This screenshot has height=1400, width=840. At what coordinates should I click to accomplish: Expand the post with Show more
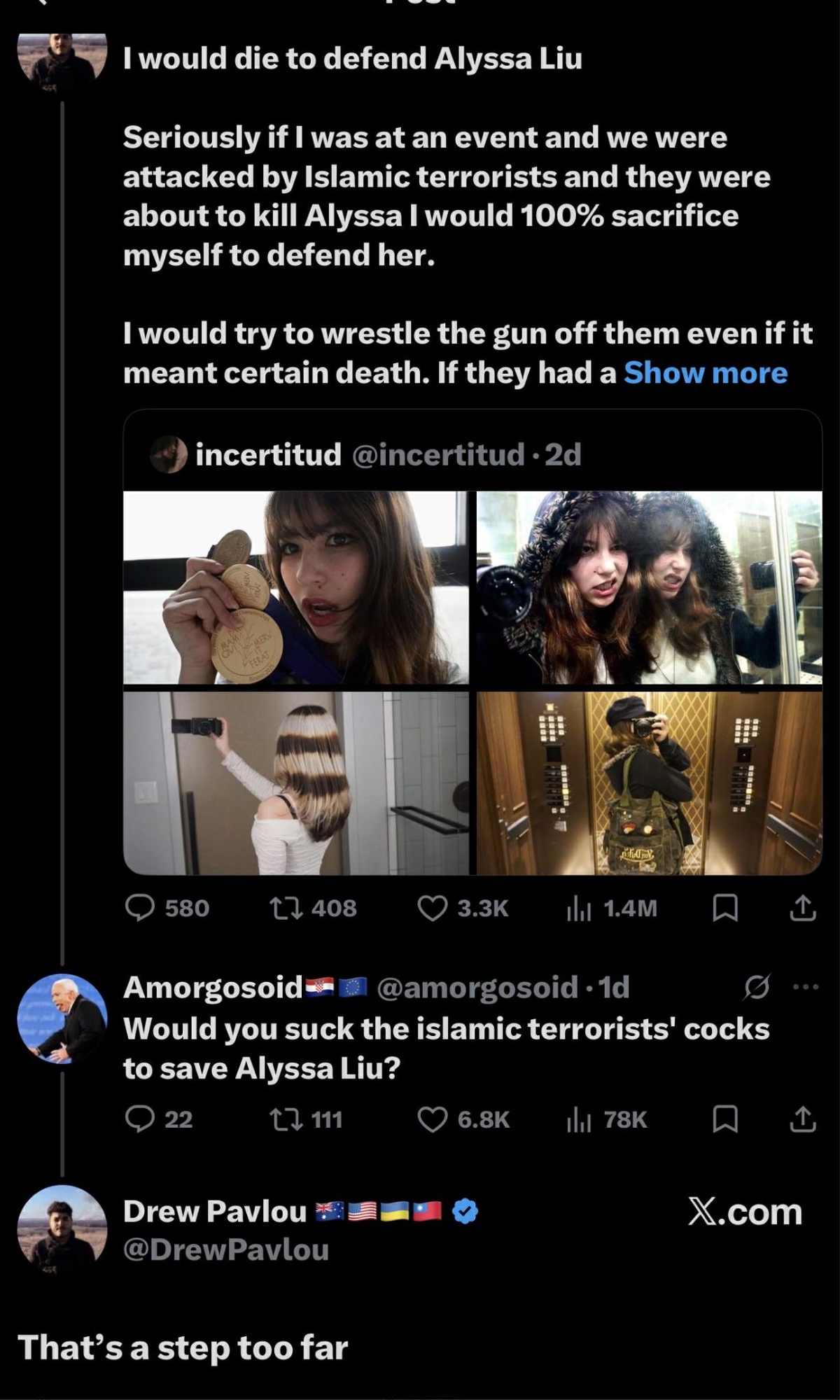coord(705,373)
